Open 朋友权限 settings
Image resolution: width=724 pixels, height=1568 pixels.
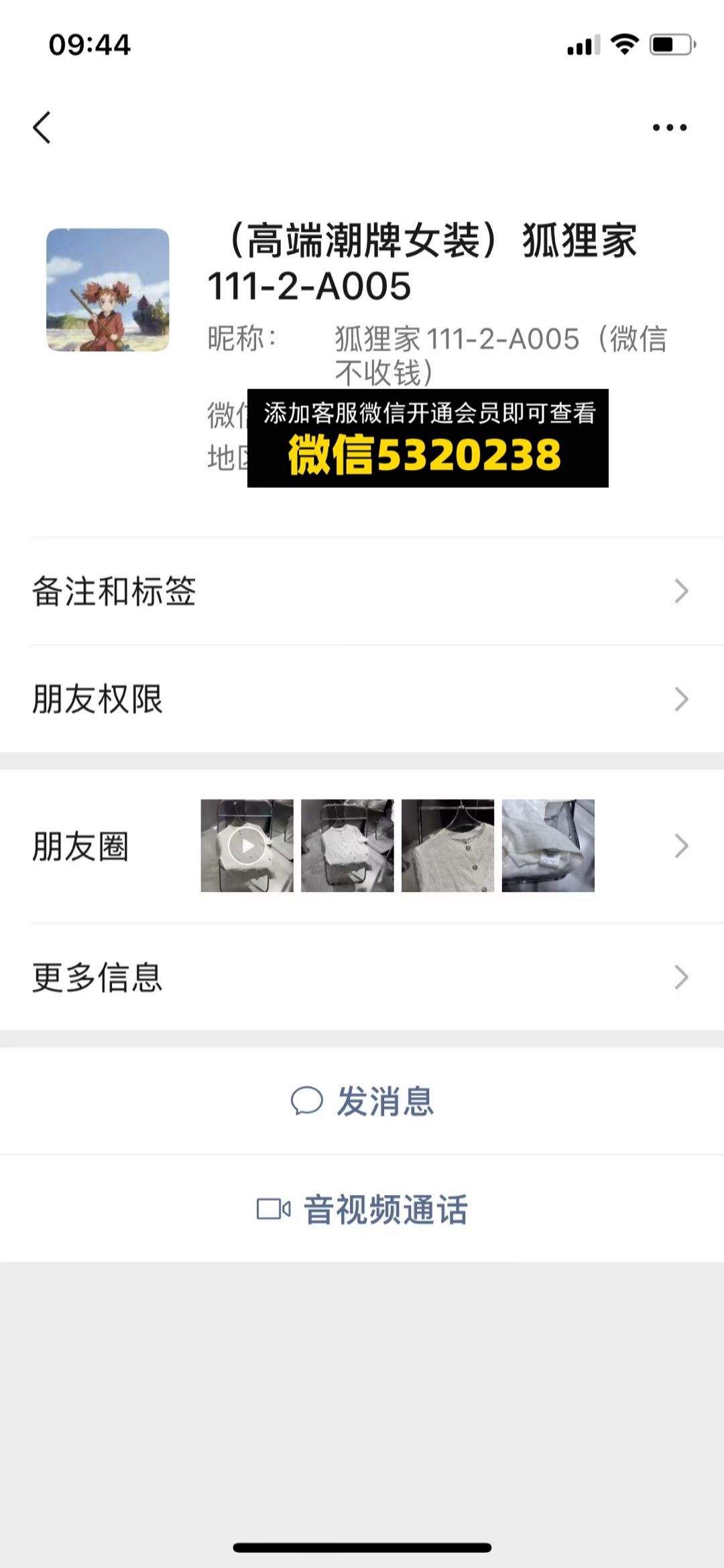[362, 699]
